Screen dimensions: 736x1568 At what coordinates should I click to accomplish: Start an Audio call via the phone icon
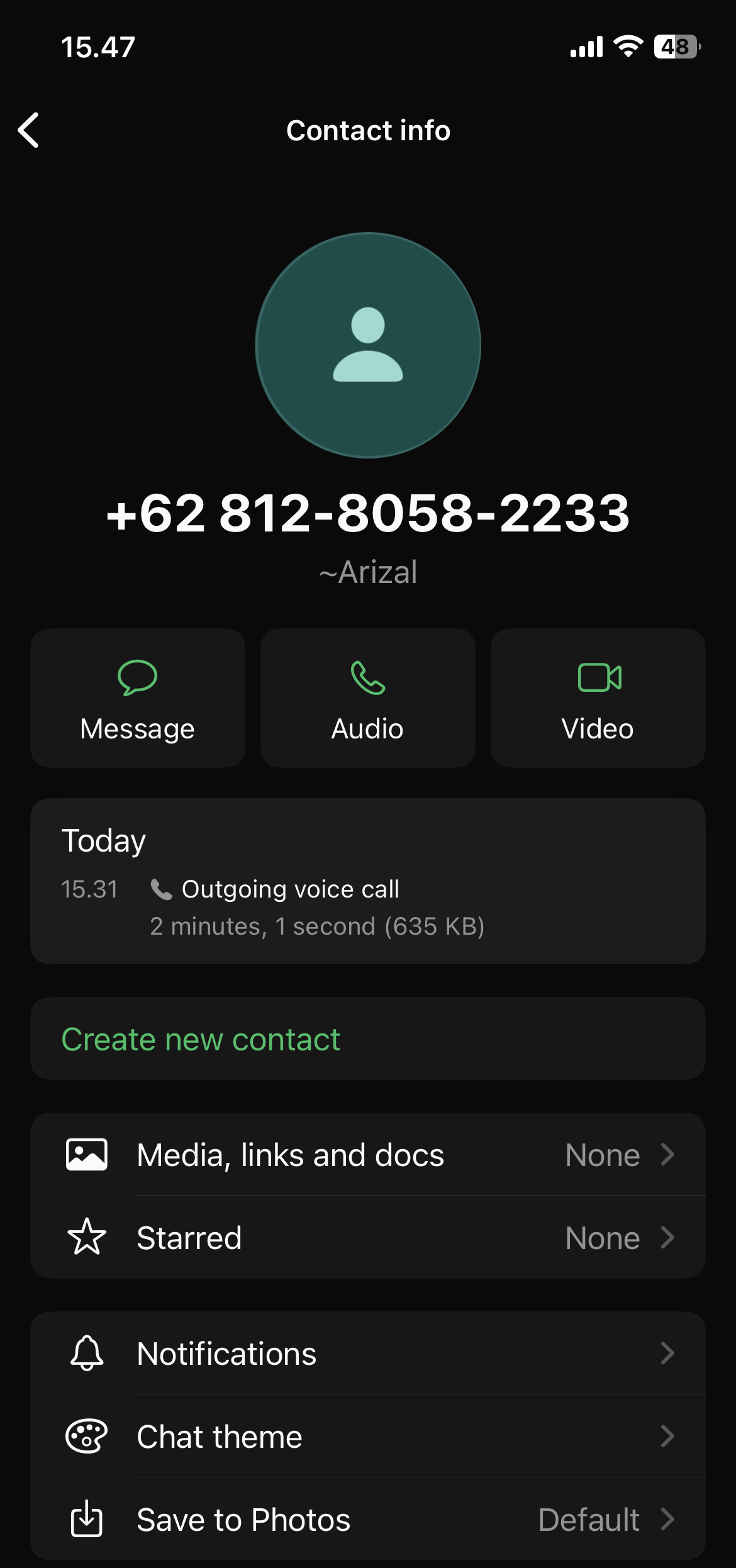367,679
